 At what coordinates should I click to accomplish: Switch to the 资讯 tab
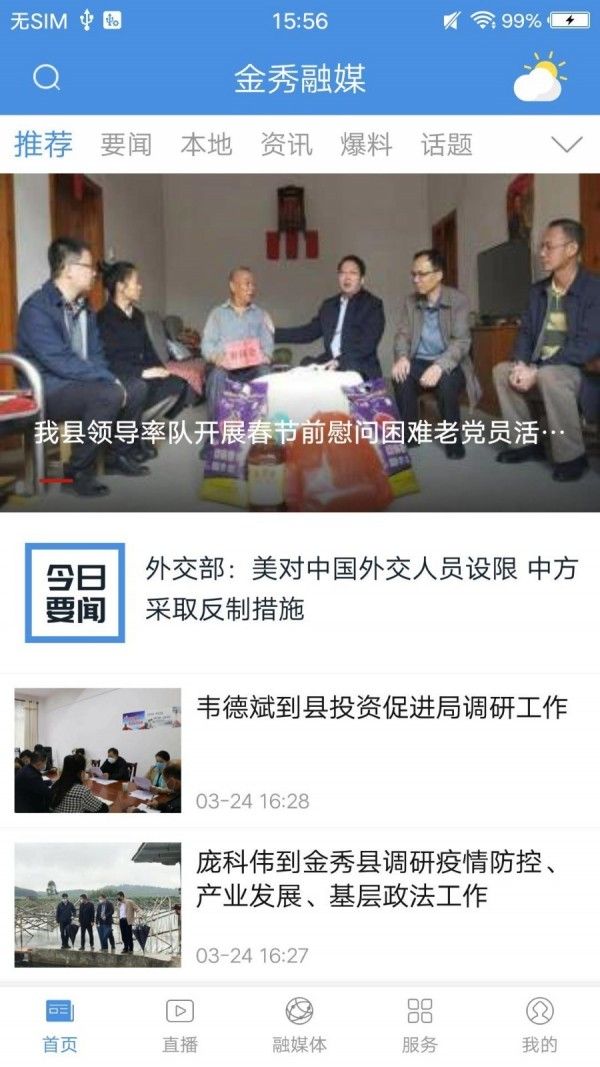(286, 145)
